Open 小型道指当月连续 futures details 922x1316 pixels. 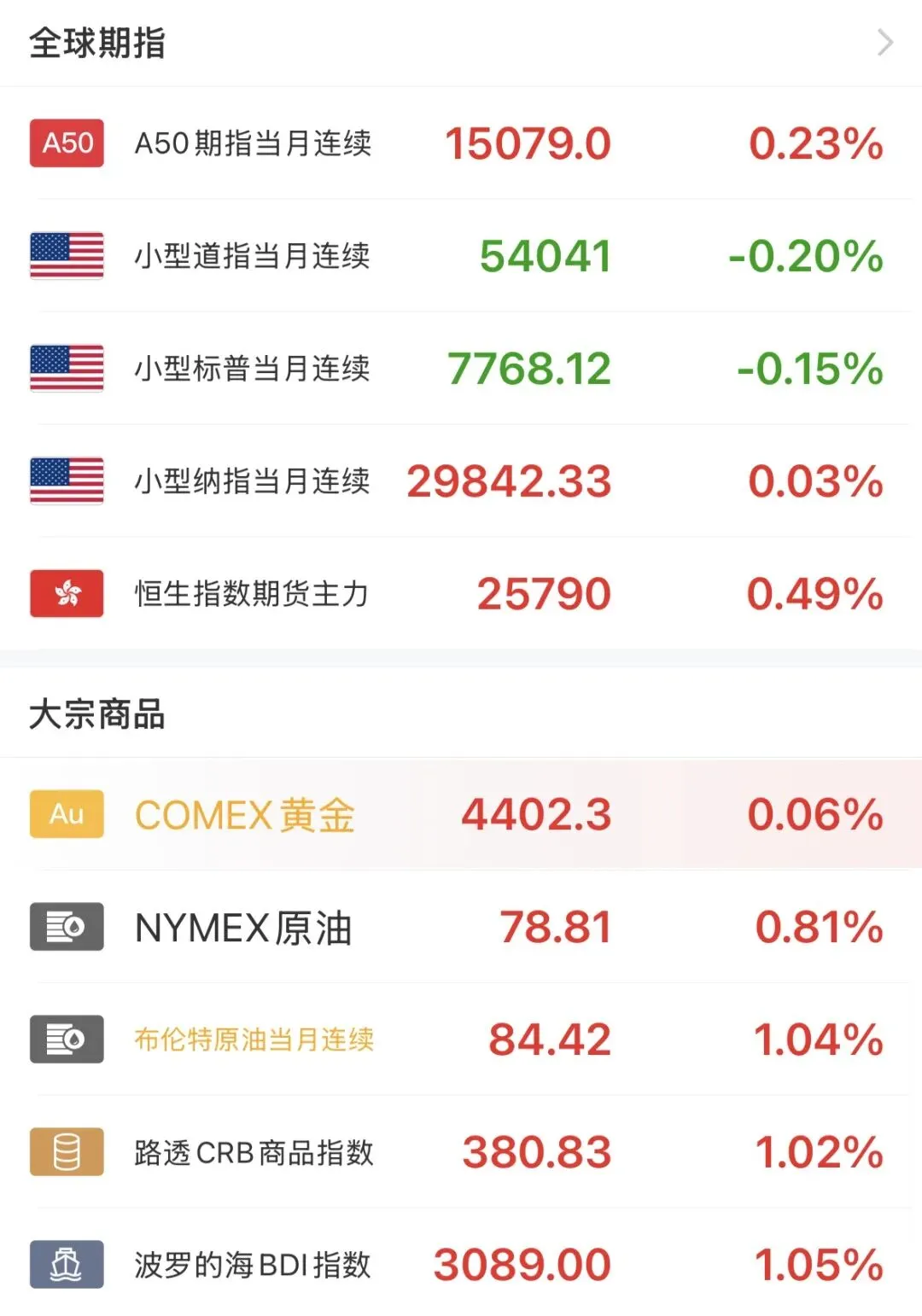point(461,255)
